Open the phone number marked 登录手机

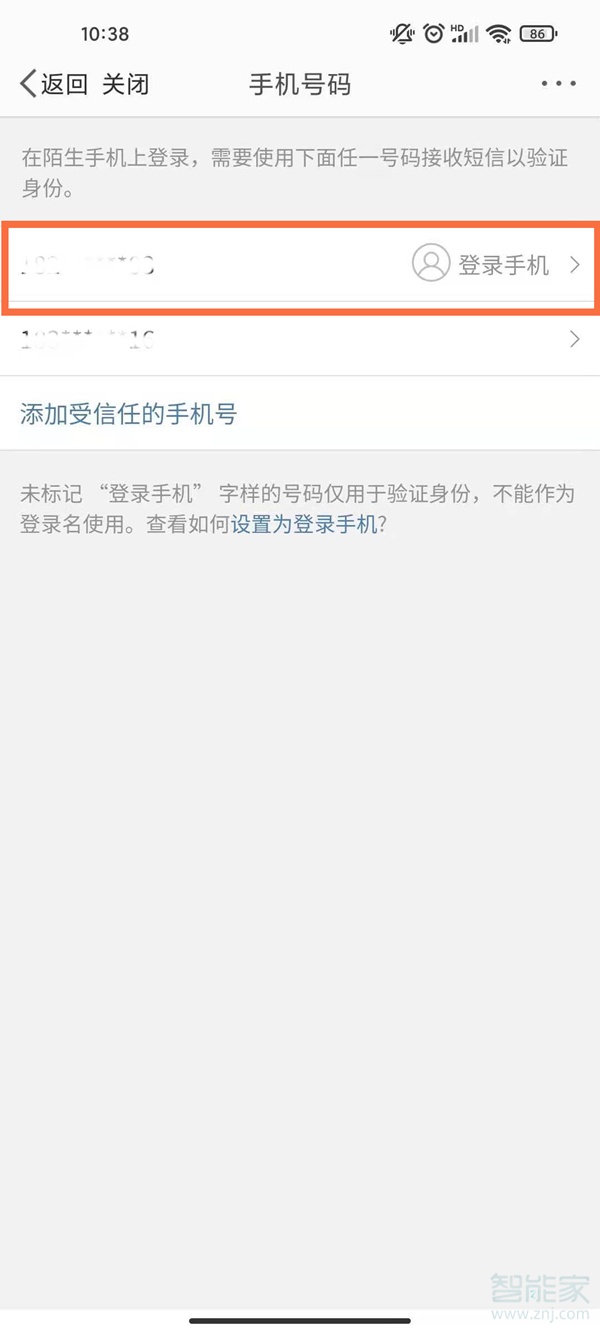tap(300, 265)
